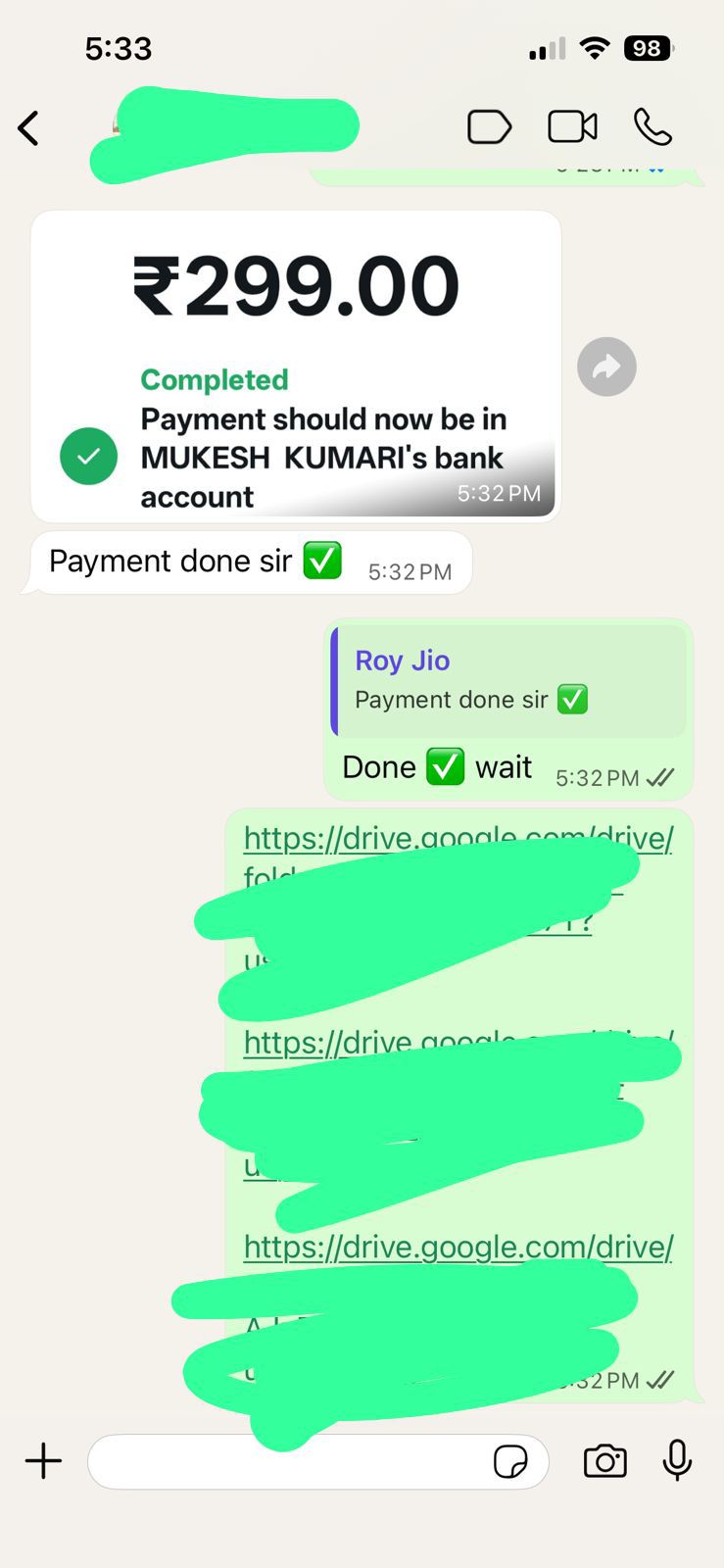Start a voice call
The height and width of the screenshot is (1568, 724).
[x=652, y=127]
